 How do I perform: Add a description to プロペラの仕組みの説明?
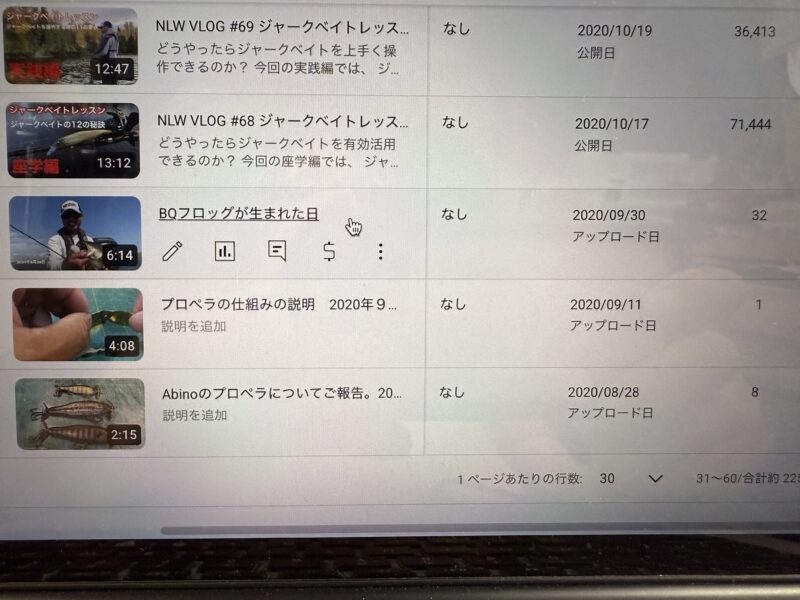tap(194, 326)
